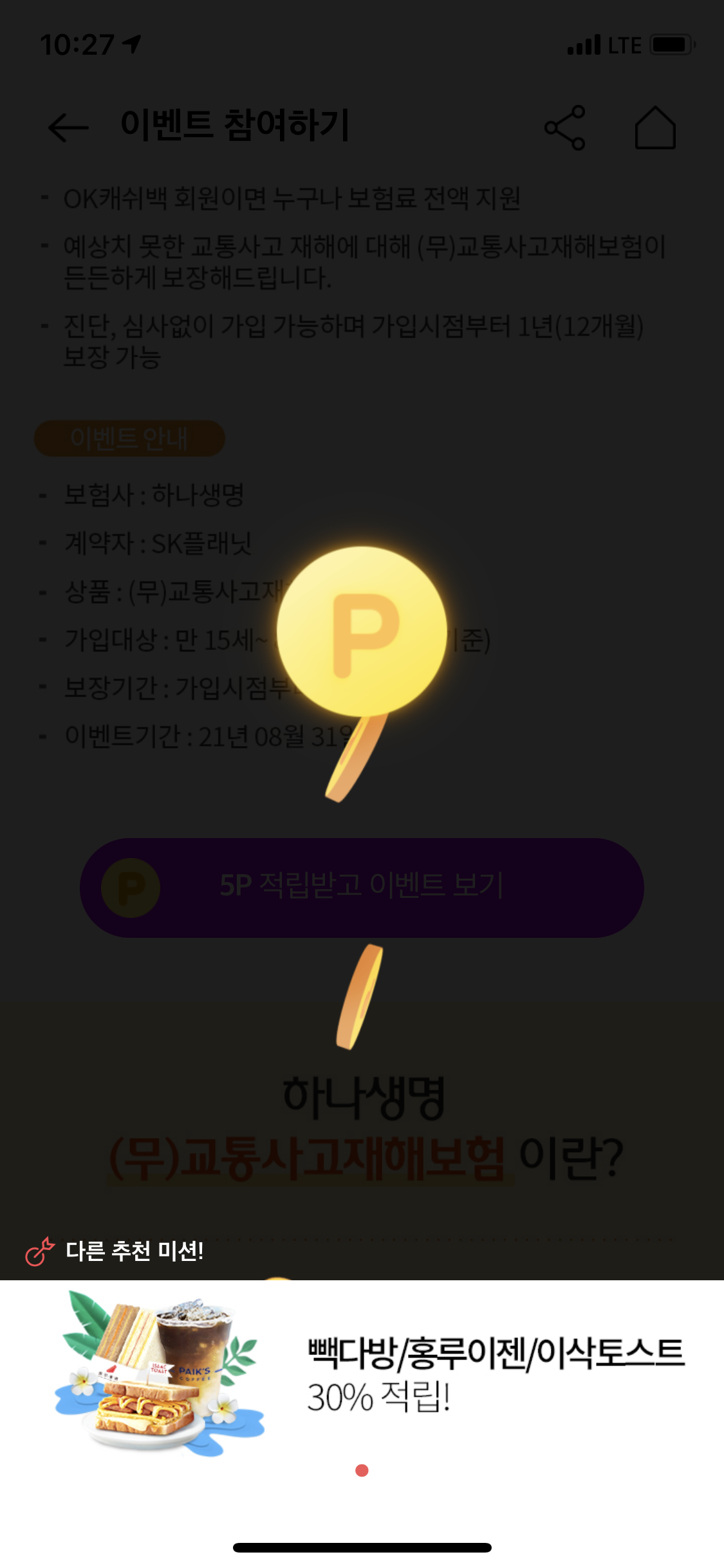Tap the 5P 적립받고 이벤트 보기 button
724x1568 pixels.
tap(362, 888)
